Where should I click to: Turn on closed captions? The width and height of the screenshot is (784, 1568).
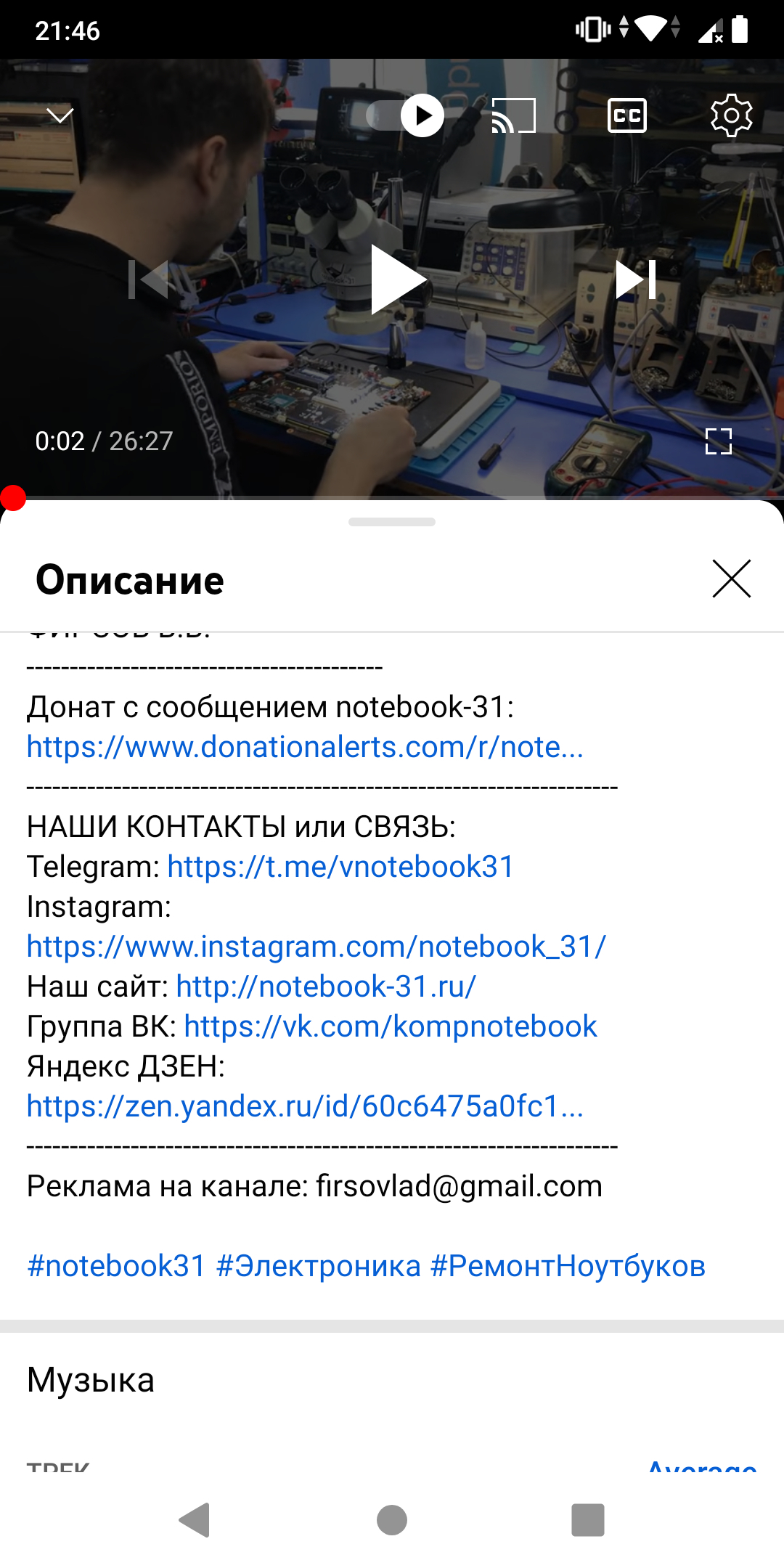click(627, 115)
